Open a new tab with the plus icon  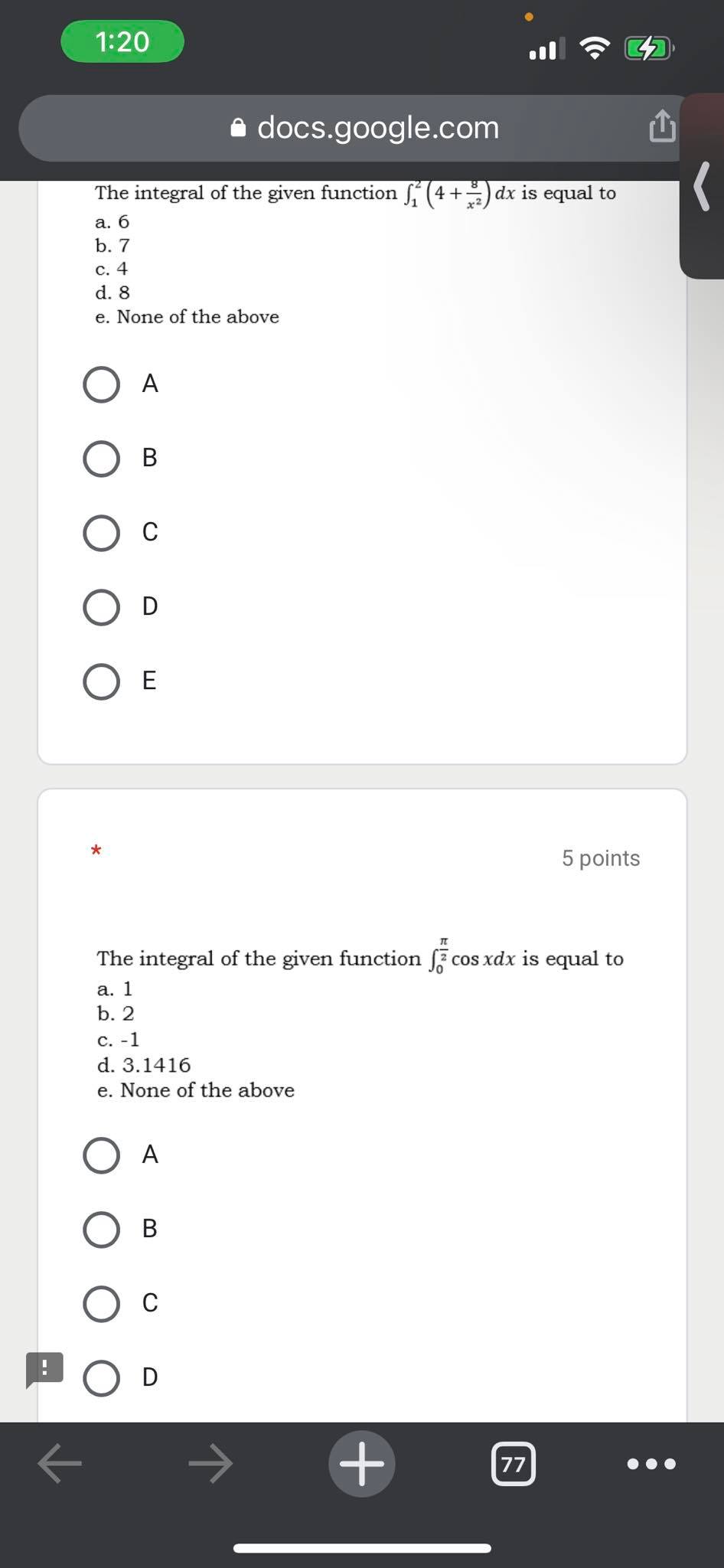361,1463
